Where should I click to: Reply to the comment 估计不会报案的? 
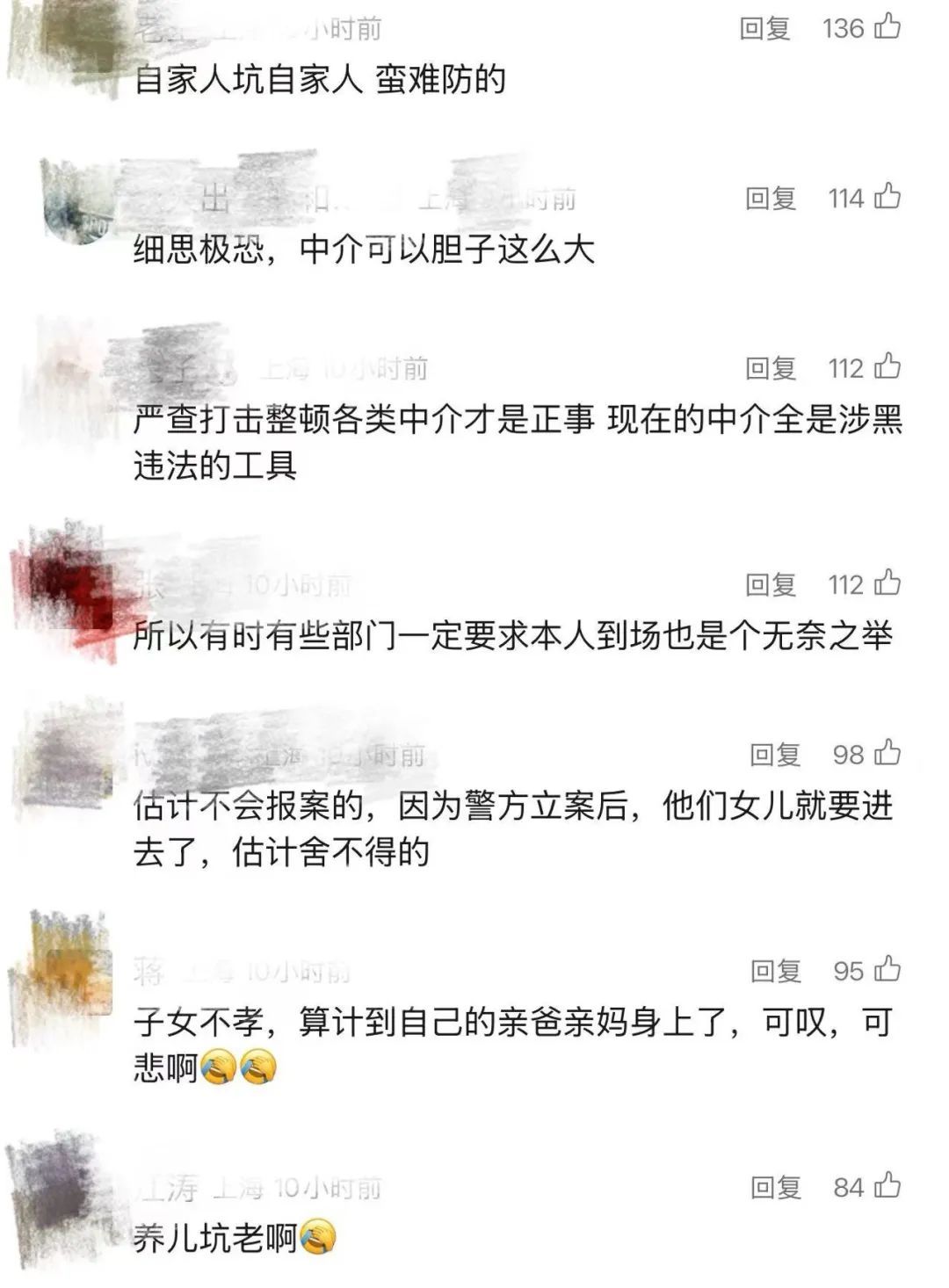pos(775,754)
